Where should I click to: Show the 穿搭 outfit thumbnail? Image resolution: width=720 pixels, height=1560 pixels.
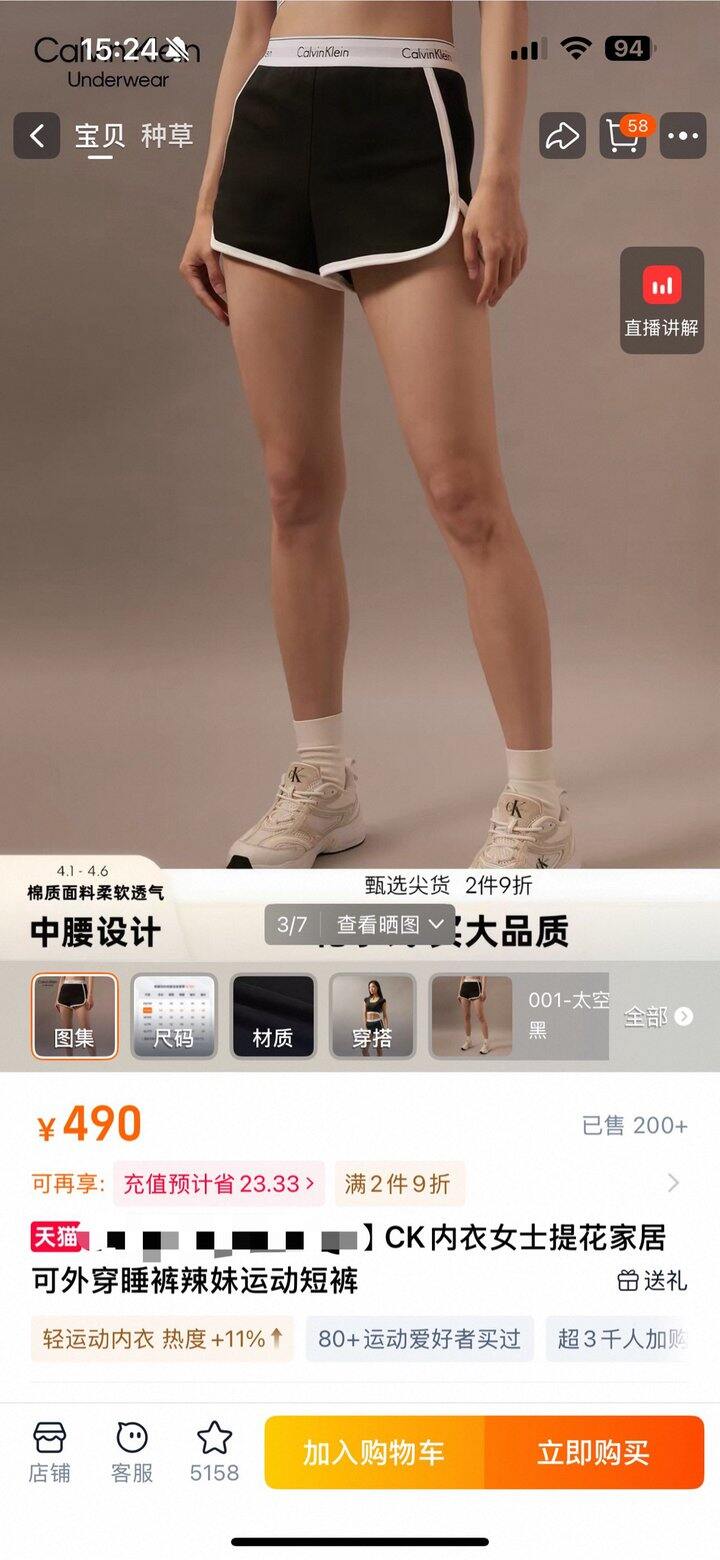[x=372, y=1016]
